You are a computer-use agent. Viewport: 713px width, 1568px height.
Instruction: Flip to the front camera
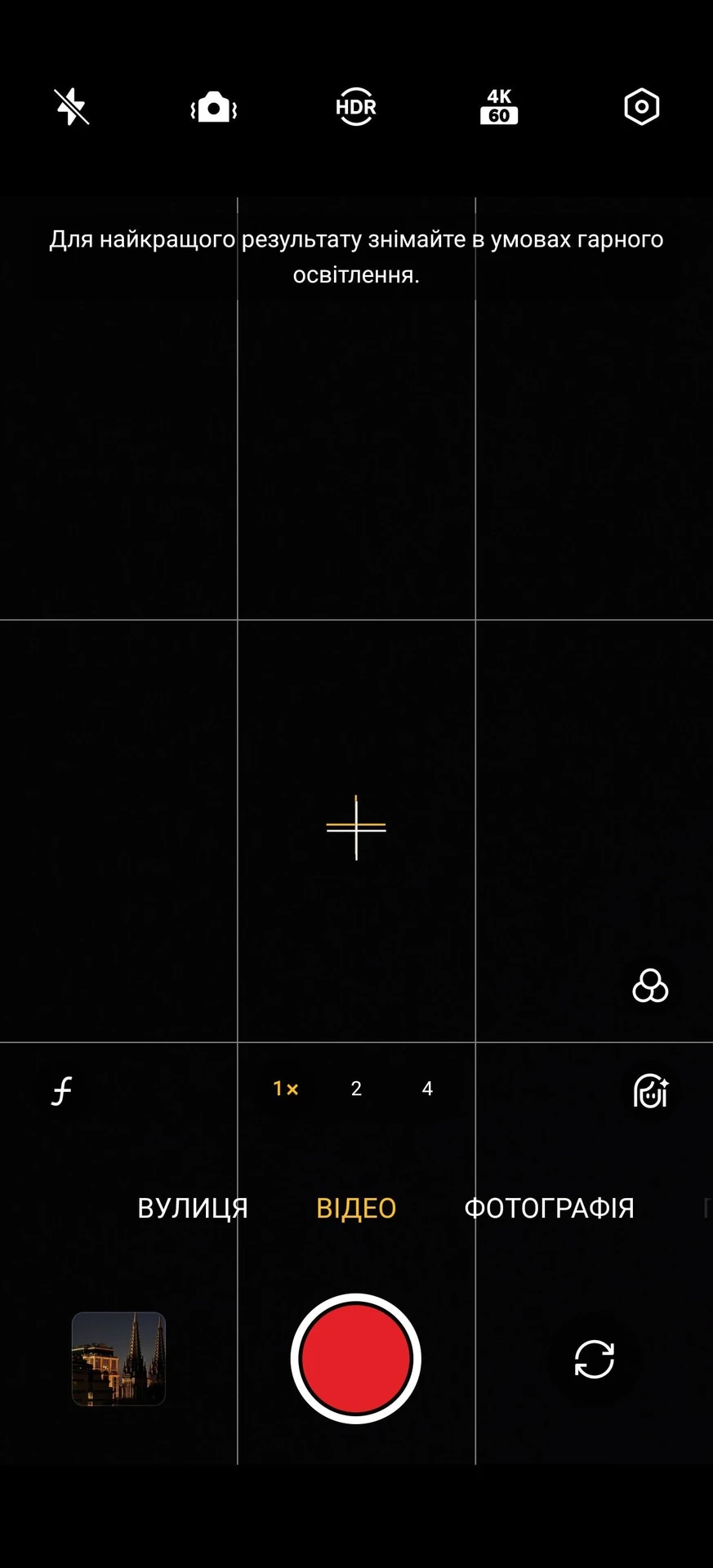[x=594, y=1359]
